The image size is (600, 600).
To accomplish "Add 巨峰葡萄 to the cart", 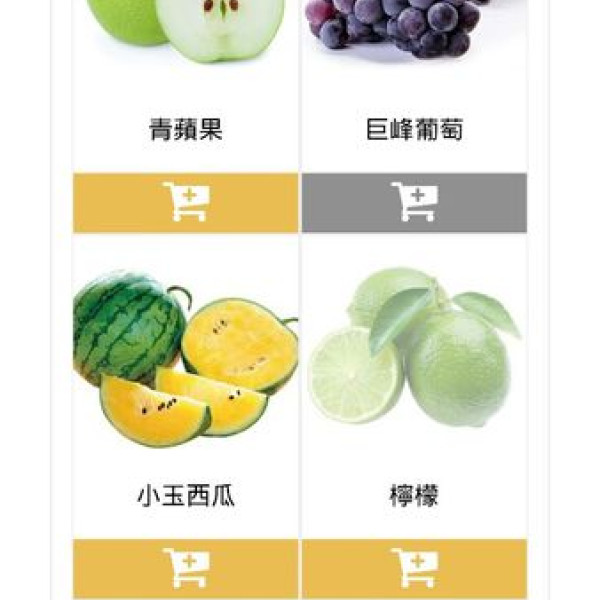I will pos(414,202).
